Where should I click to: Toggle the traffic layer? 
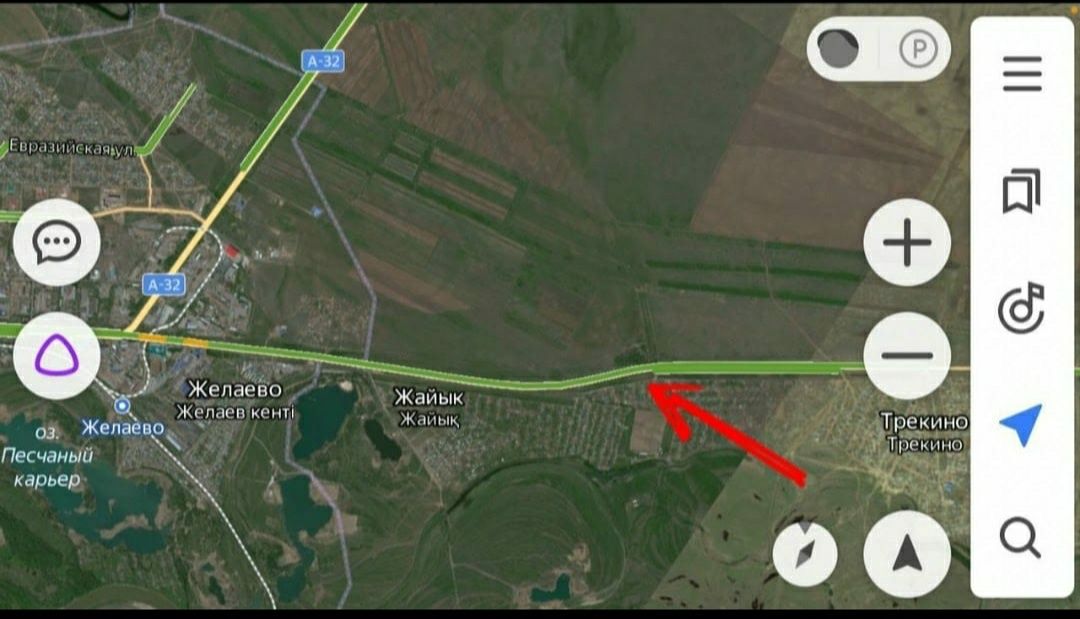coord(841,49)
